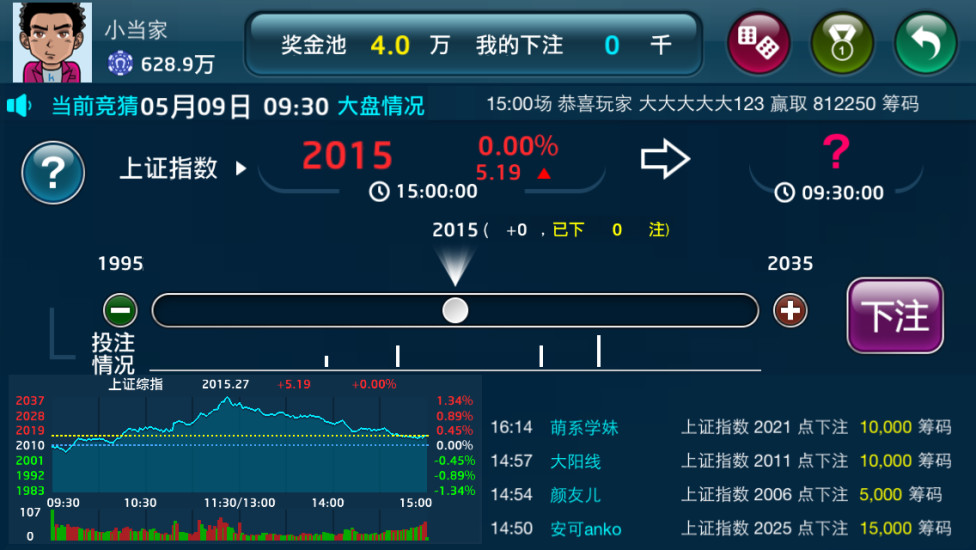Open the question mark help button

point(52,172)
